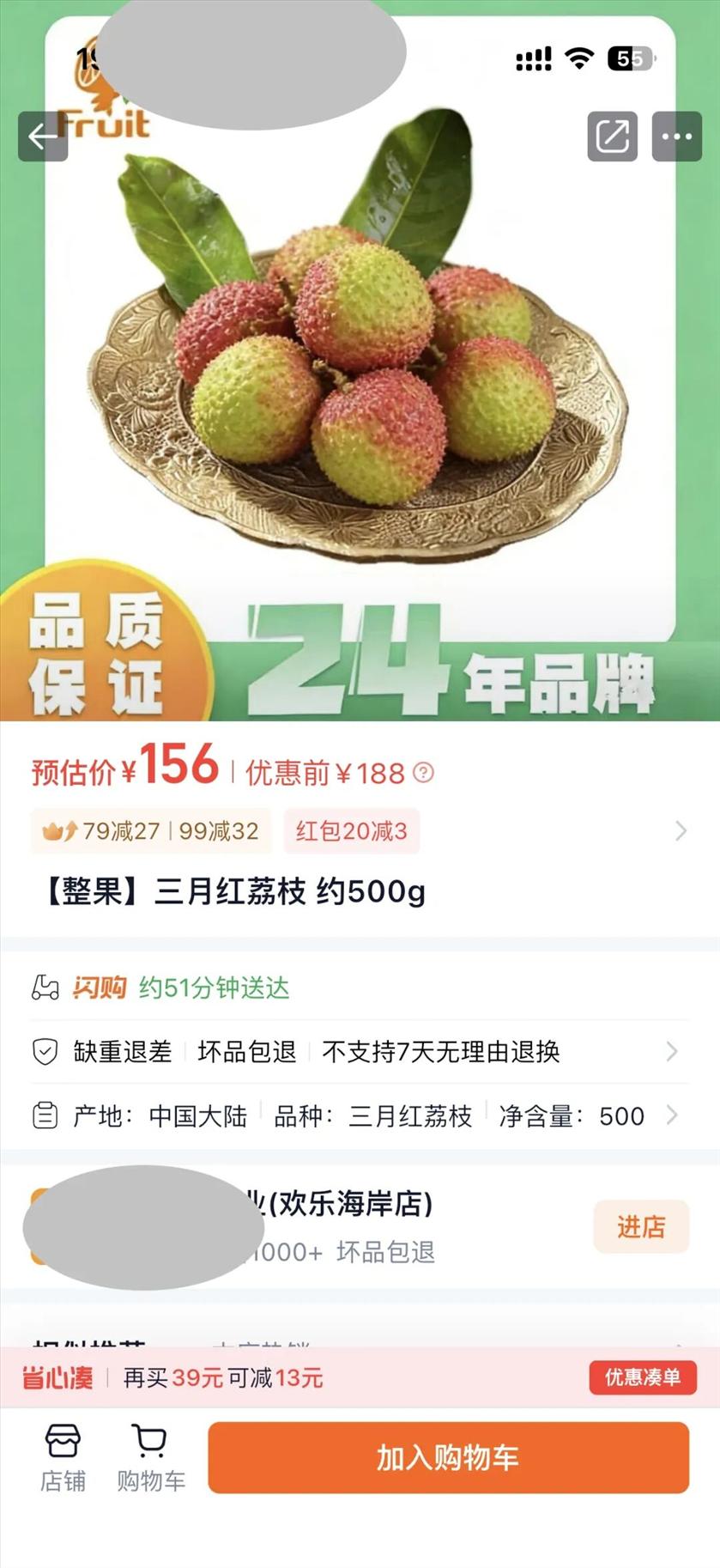720x1568 pixels.
Task: Expand the coupon discounts row
Action: pos(680,830)
